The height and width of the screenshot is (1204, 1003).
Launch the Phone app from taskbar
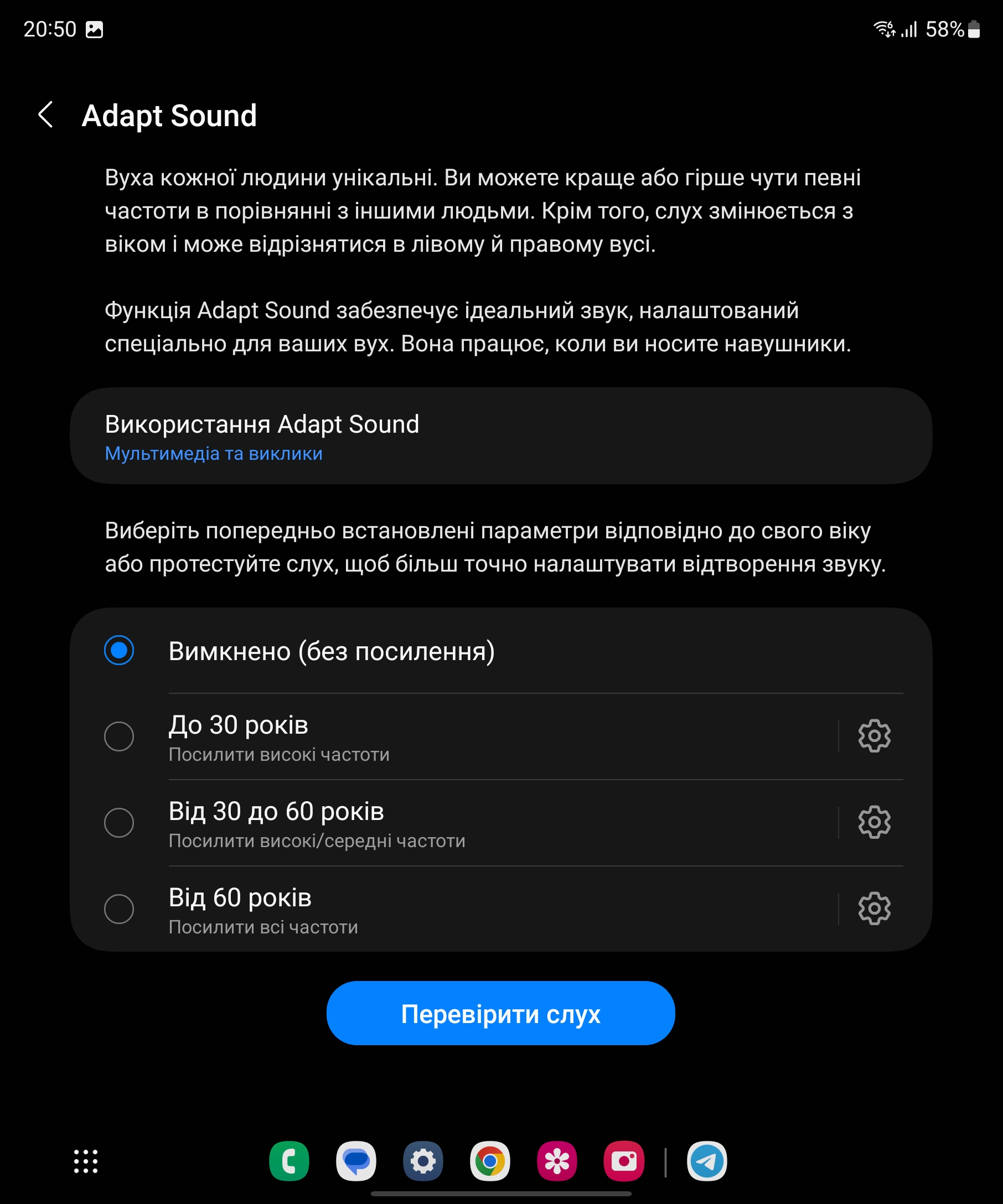[289, 1161]
